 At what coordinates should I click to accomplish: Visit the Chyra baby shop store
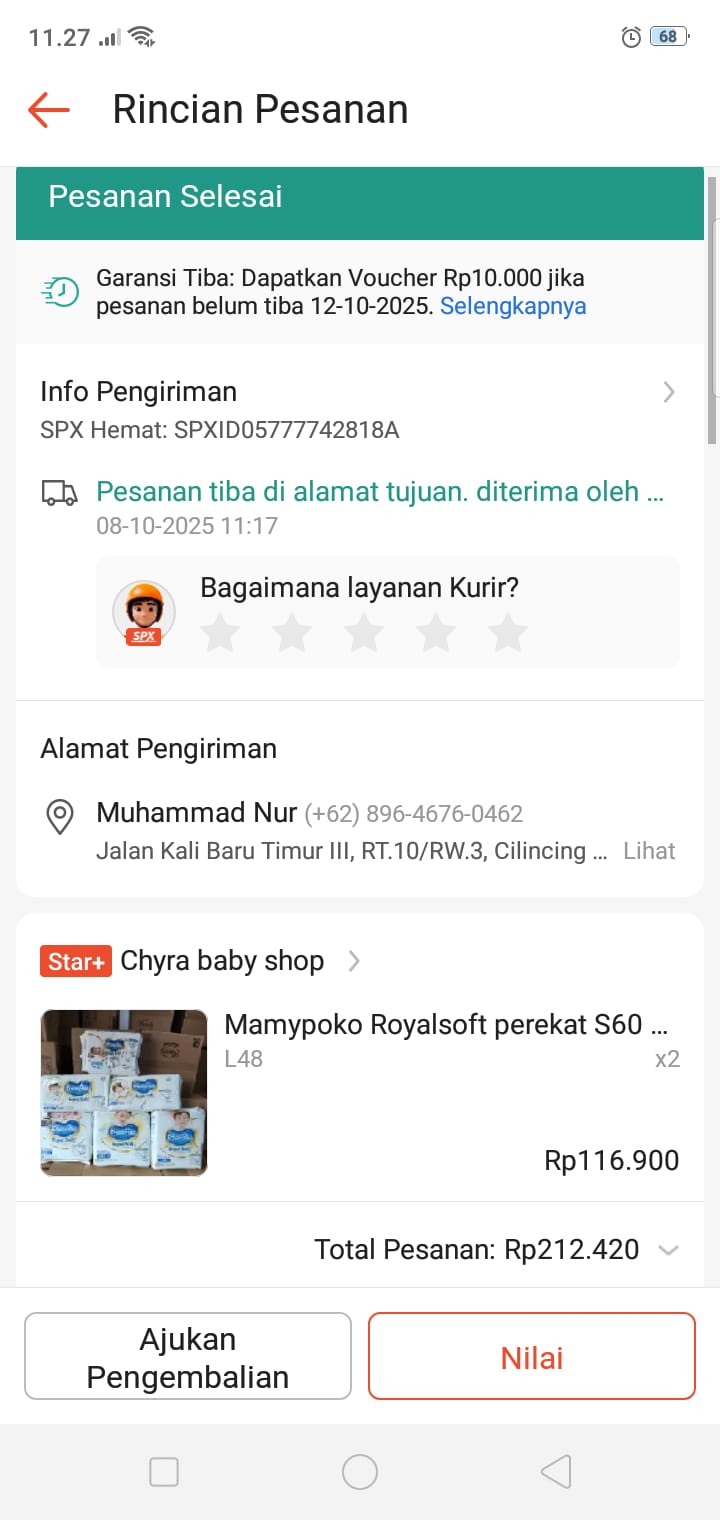click(x=222, y=961)
